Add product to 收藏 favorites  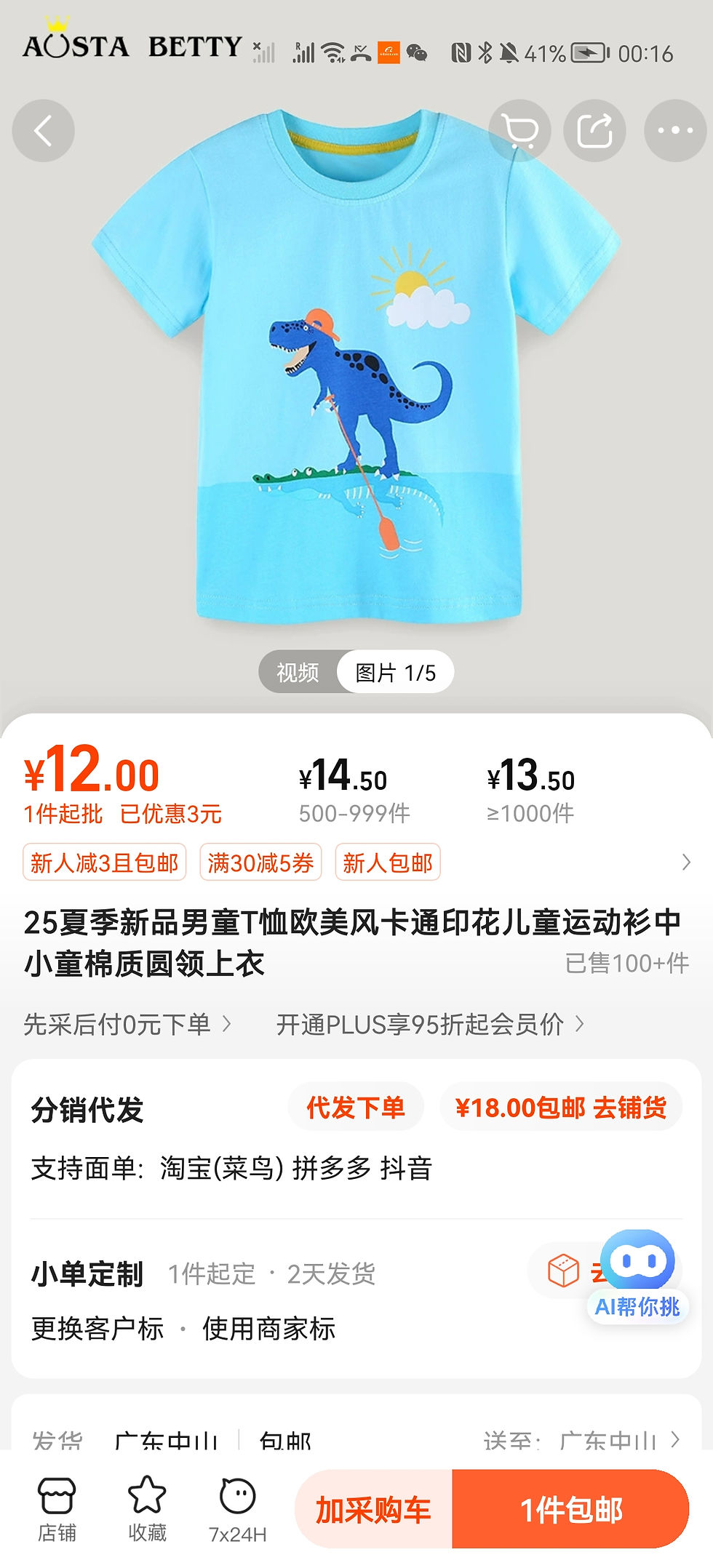click(147, 1509)
